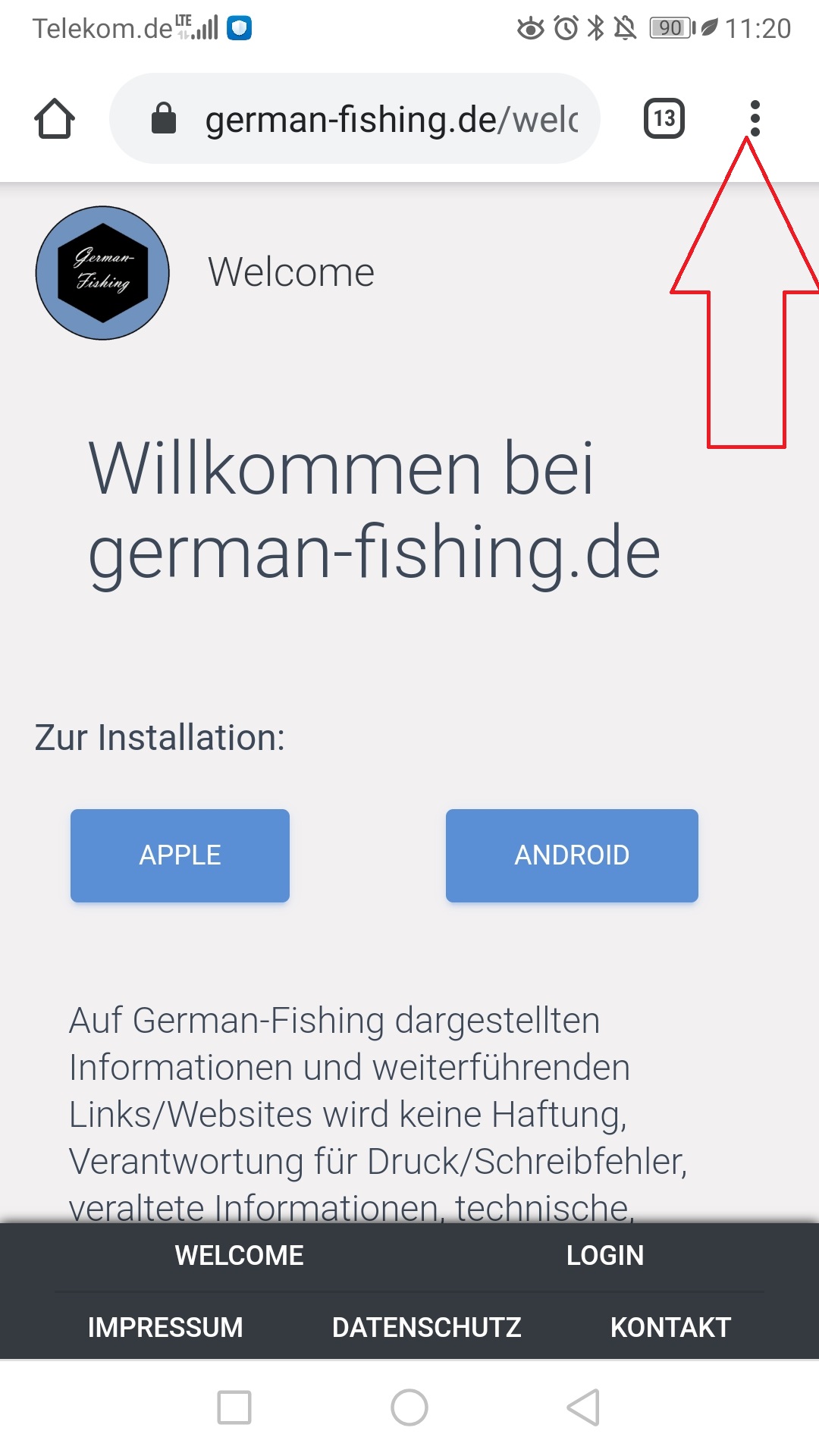Tap the german-fishing.de address bar
The height and width of the screenshot is (1456, 819).
click(x=391, y=119)
